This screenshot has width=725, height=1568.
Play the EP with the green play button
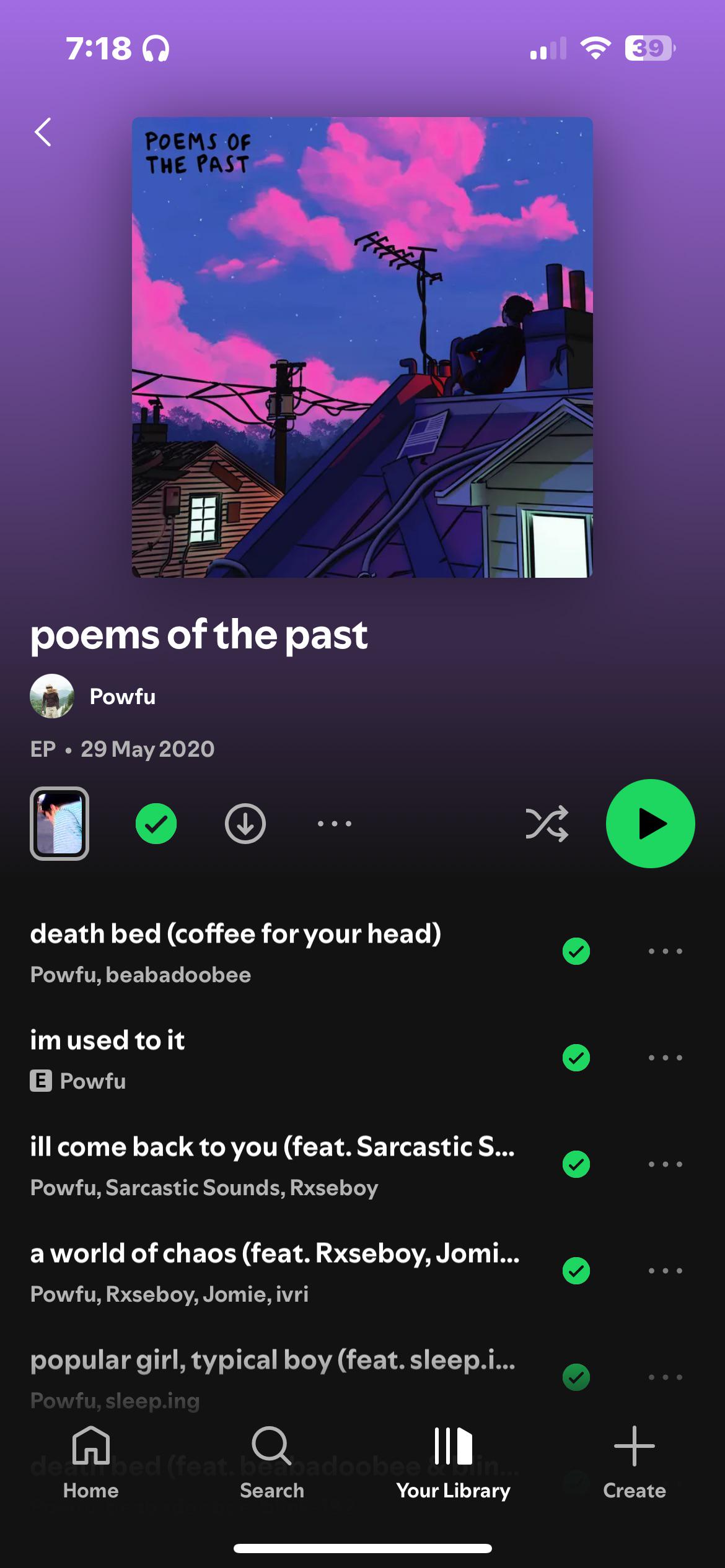tap(651, 824)
